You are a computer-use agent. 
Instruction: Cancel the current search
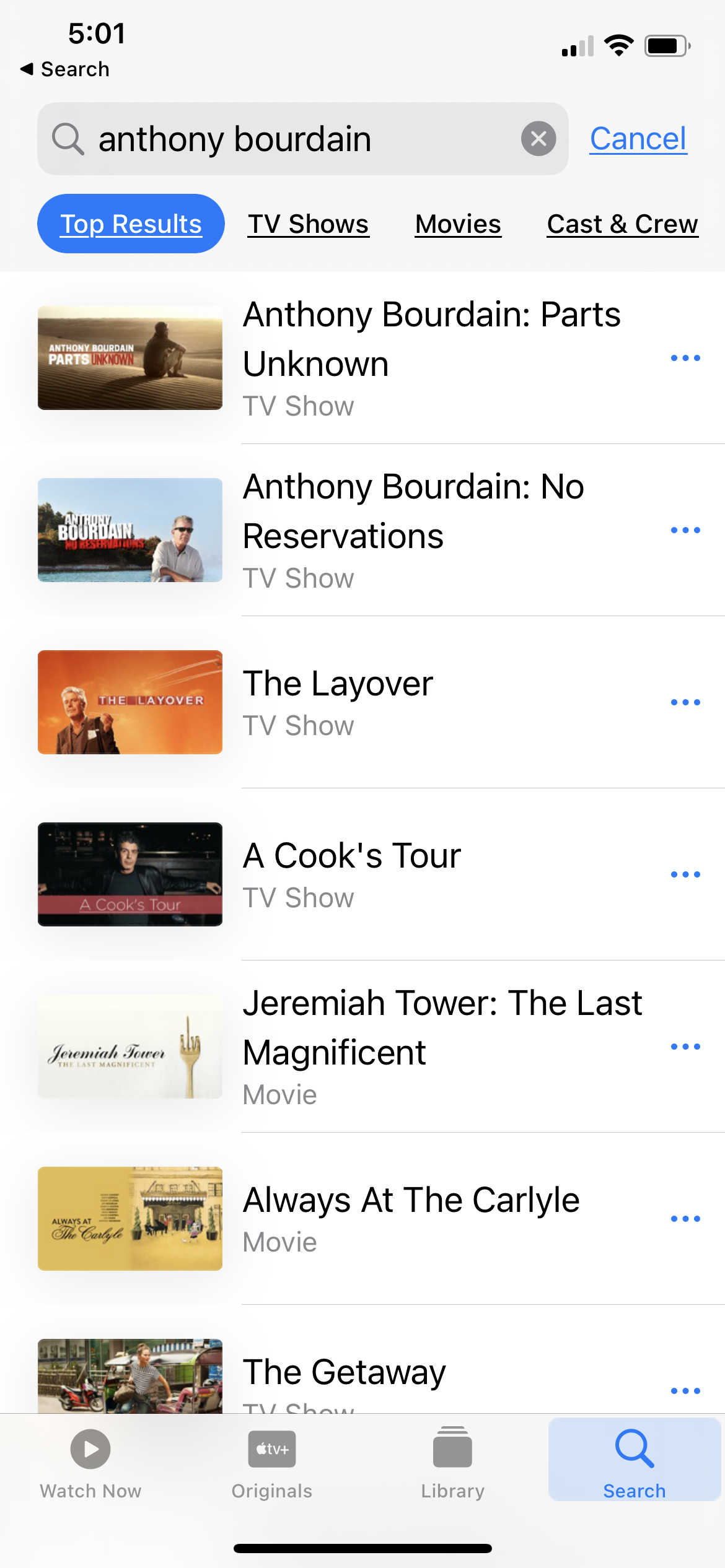tap(638, 139)
